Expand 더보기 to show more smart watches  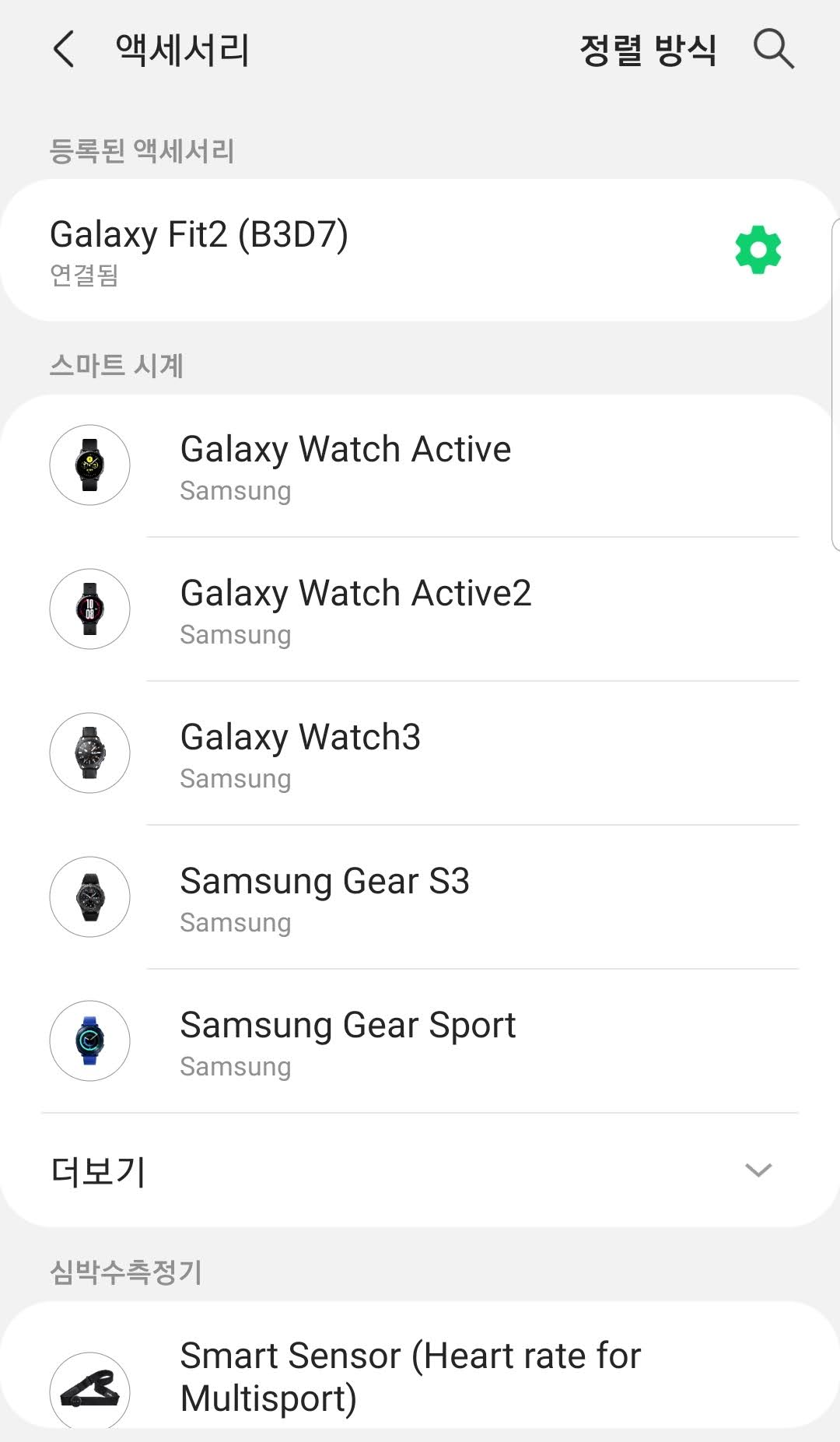click(x=420, y=1170)
